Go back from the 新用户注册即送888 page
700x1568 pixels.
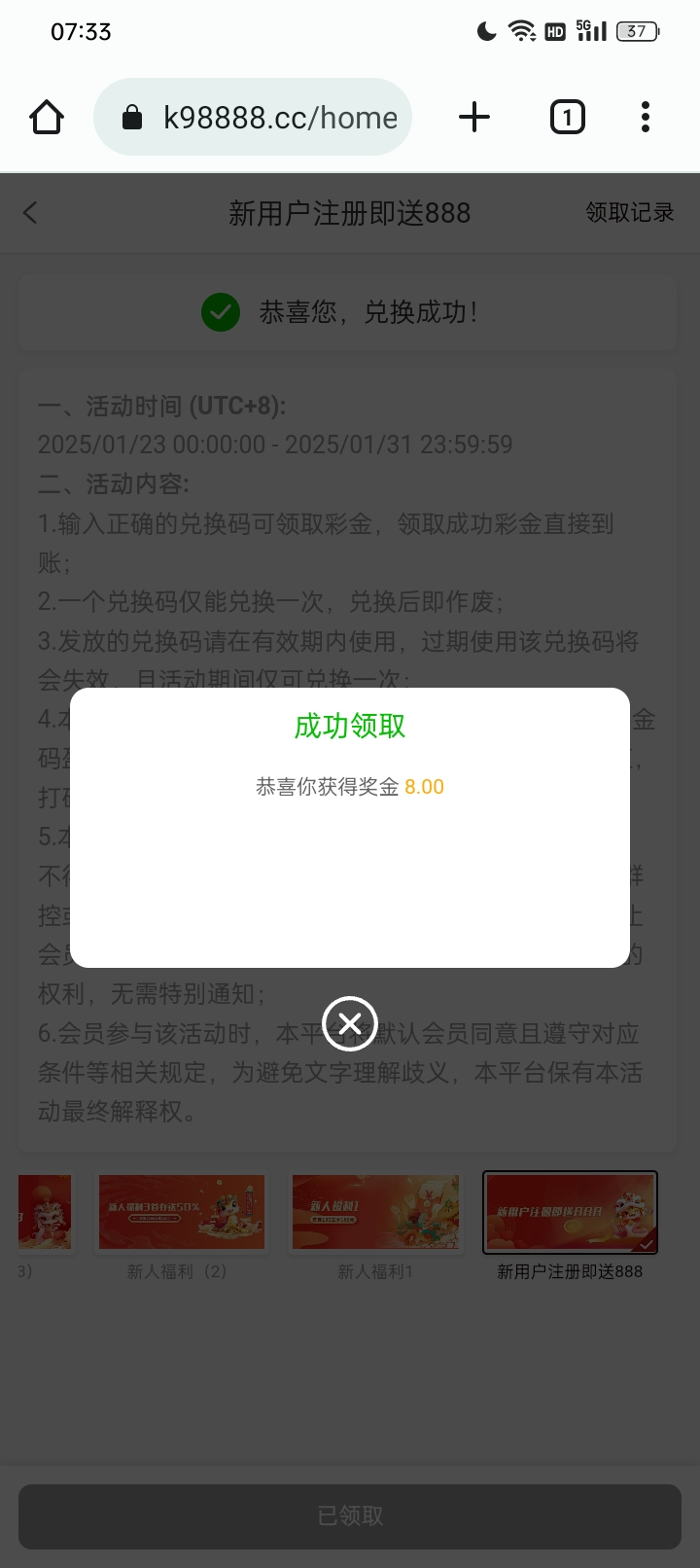31,213
